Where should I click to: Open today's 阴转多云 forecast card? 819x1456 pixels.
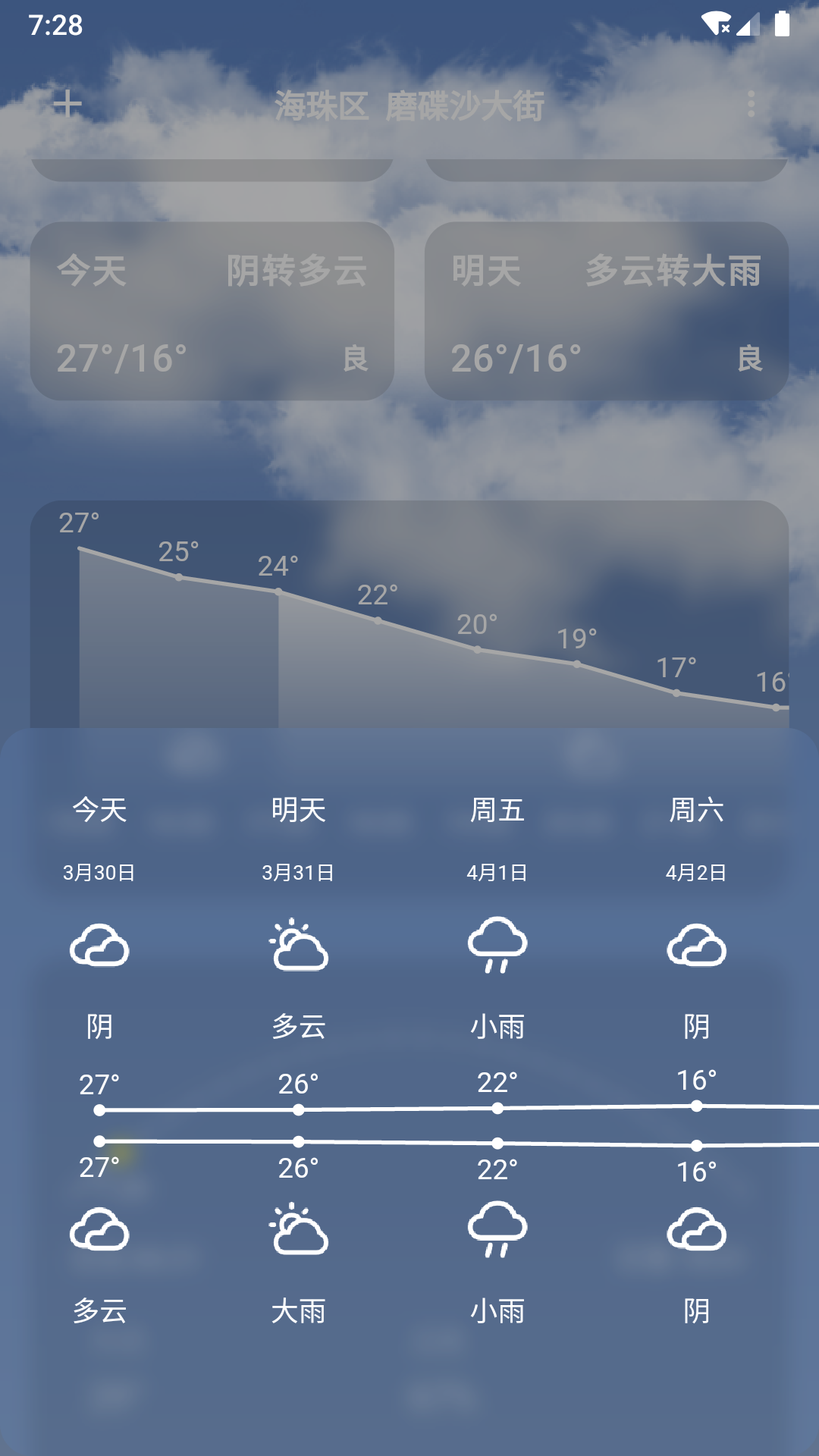coord(212,311)
